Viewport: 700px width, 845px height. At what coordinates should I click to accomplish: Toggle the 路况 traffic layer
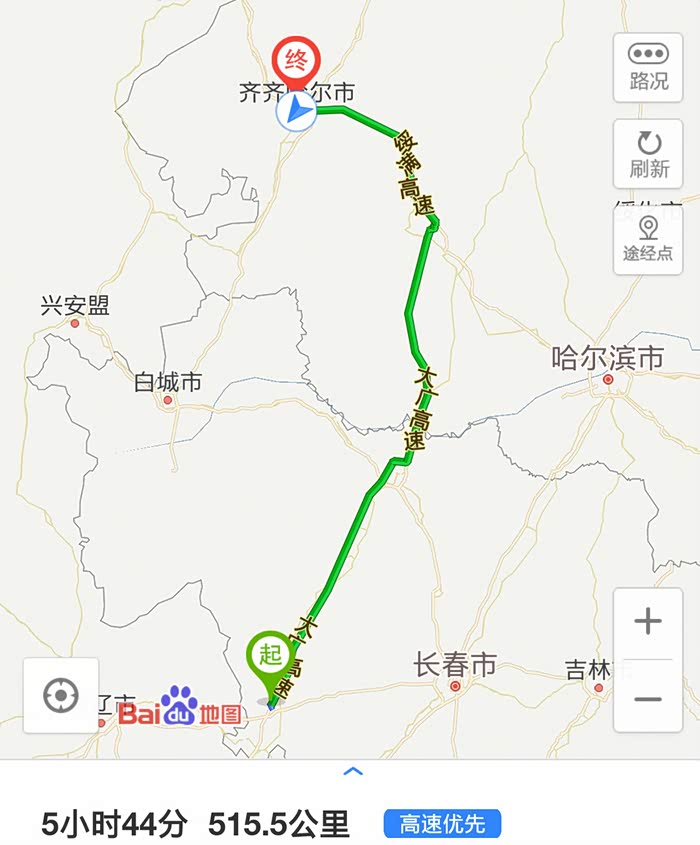coord(648,67)
